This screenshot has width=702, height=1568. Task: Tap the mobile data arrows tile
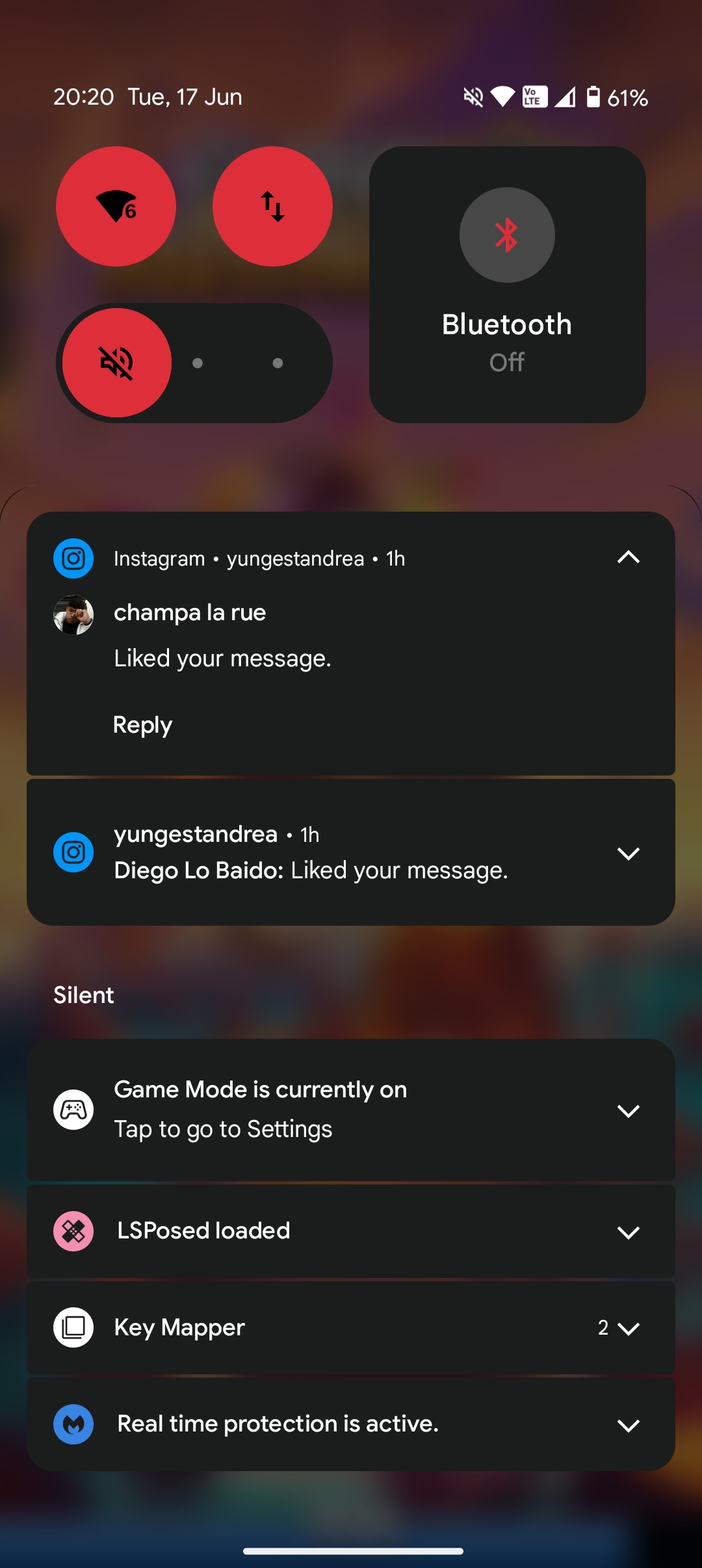point(272,206)
